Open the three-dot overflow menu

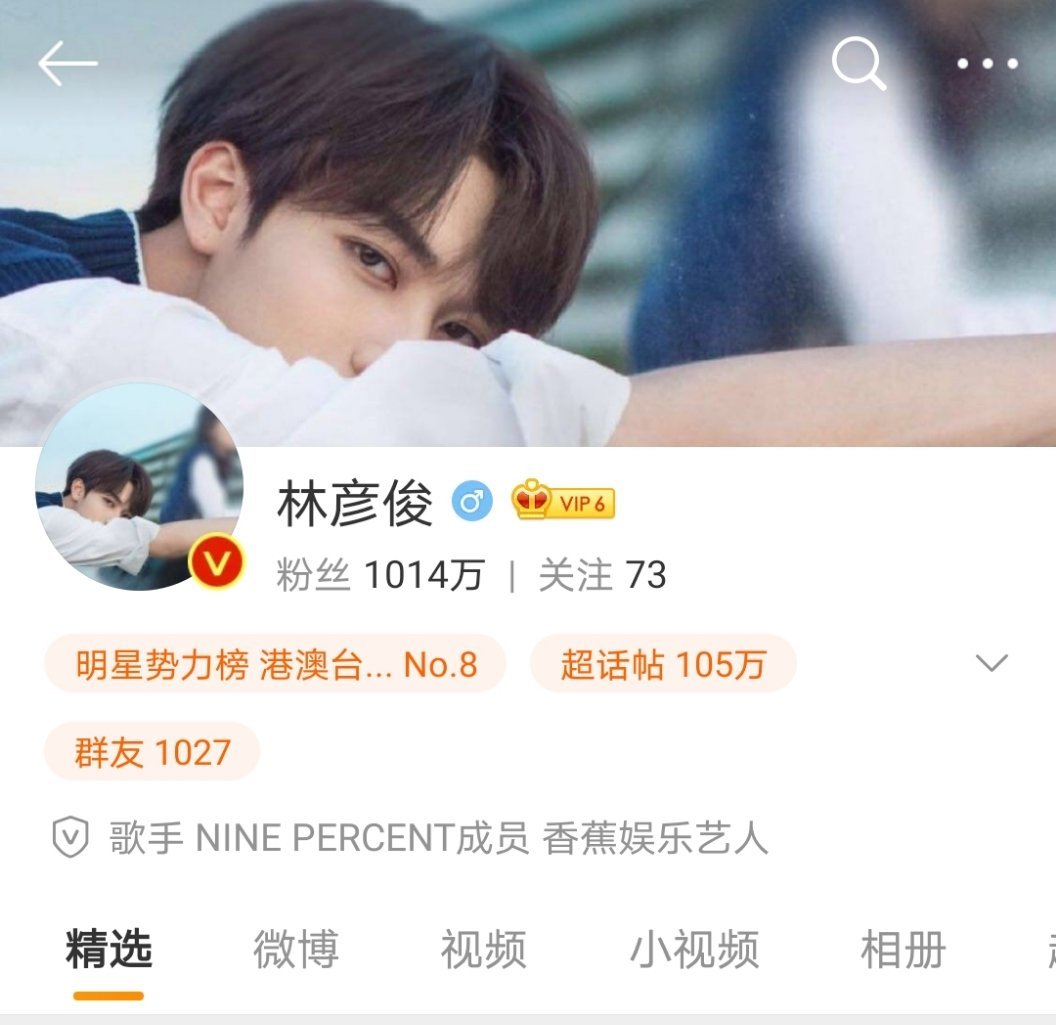[x=987, y=64]
